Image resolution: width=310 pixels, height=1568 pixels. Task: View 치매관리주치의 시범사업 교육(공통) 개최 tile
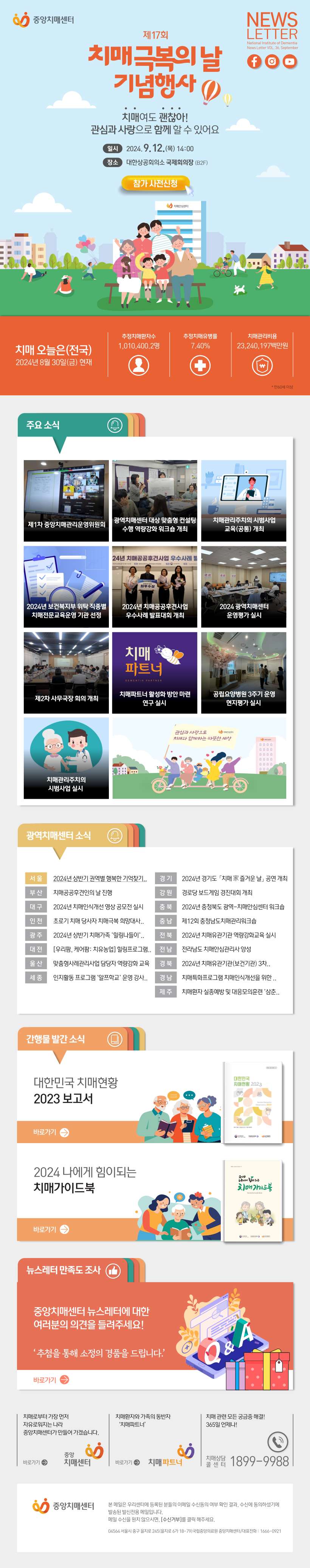coord(243,500)
